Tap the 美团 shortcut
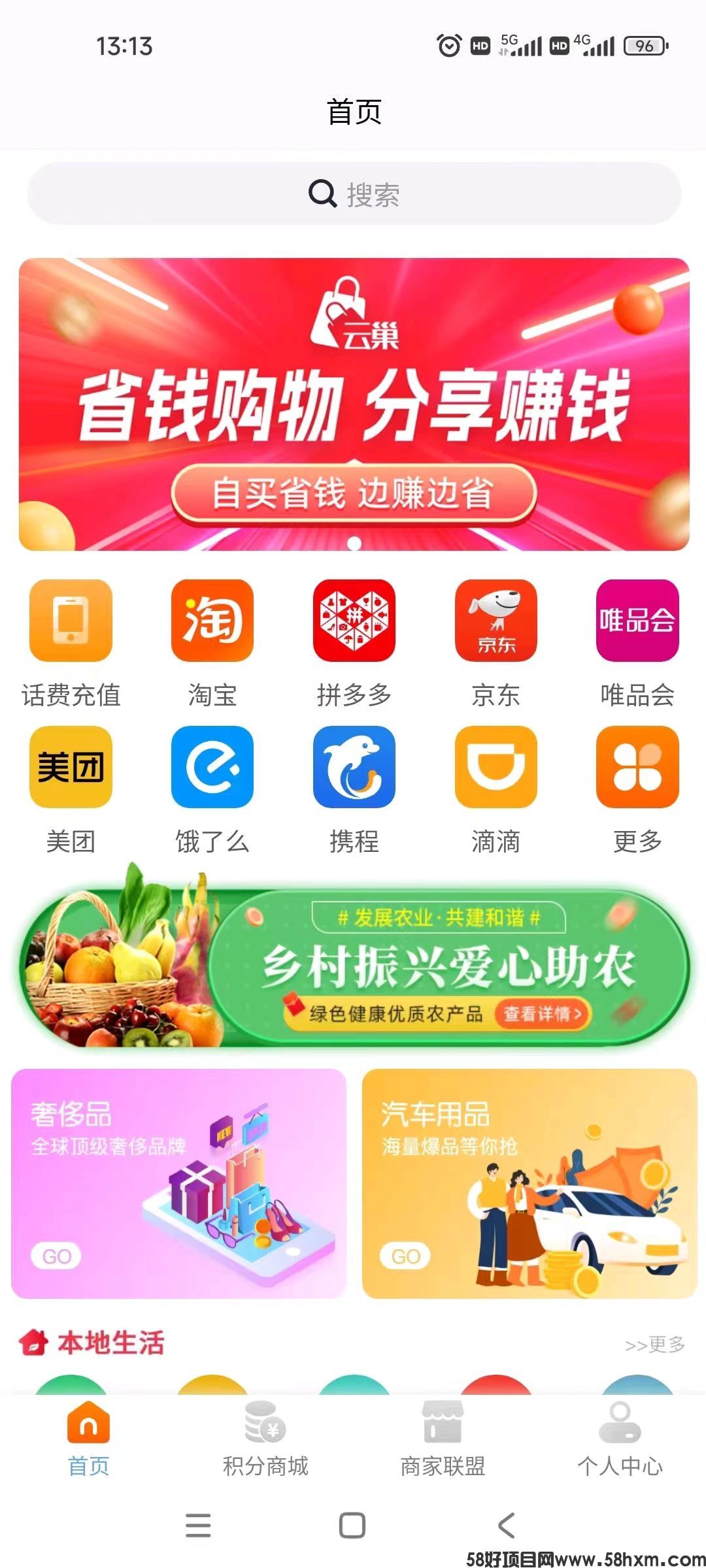706x1568 pixels. point(71,767)
